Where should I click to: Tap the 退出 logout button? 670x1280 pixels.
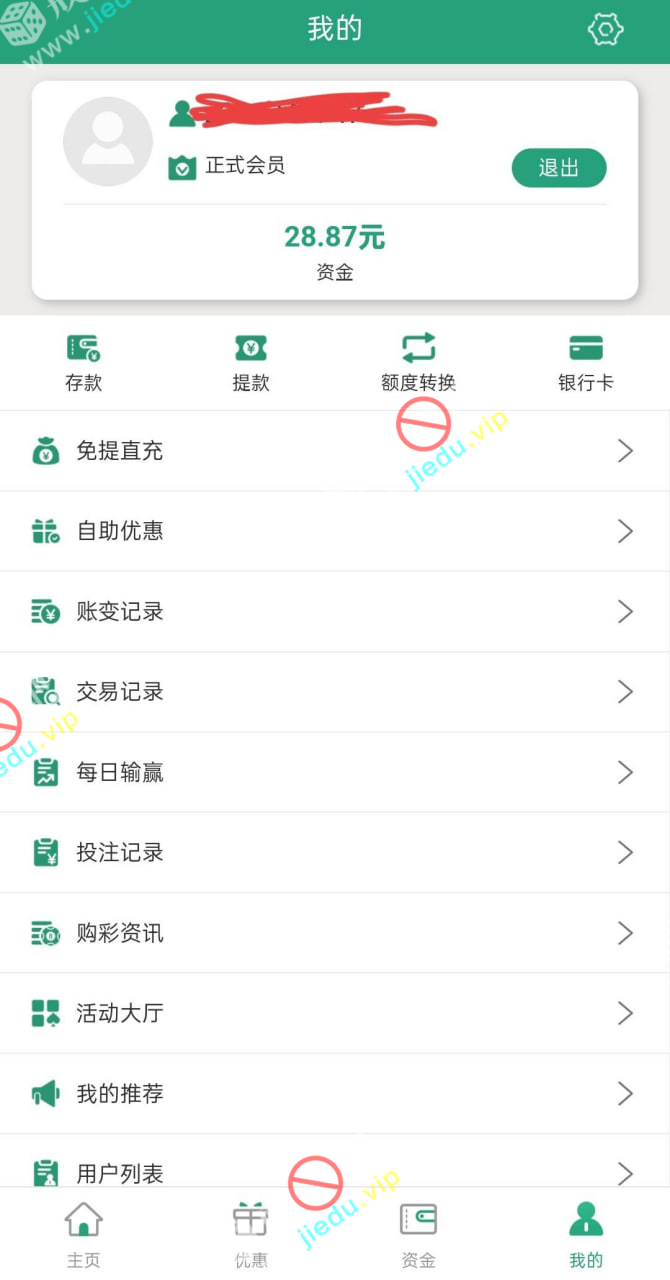pyautogui.click(x=559, y=168)
